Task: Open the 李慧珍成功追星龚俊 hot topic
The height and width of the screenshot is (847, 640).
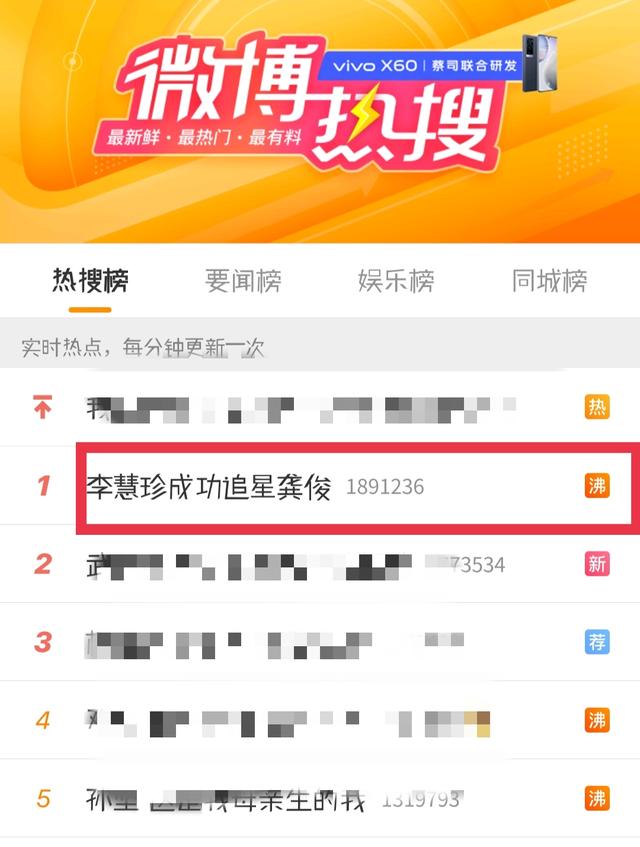Action: 210,487
